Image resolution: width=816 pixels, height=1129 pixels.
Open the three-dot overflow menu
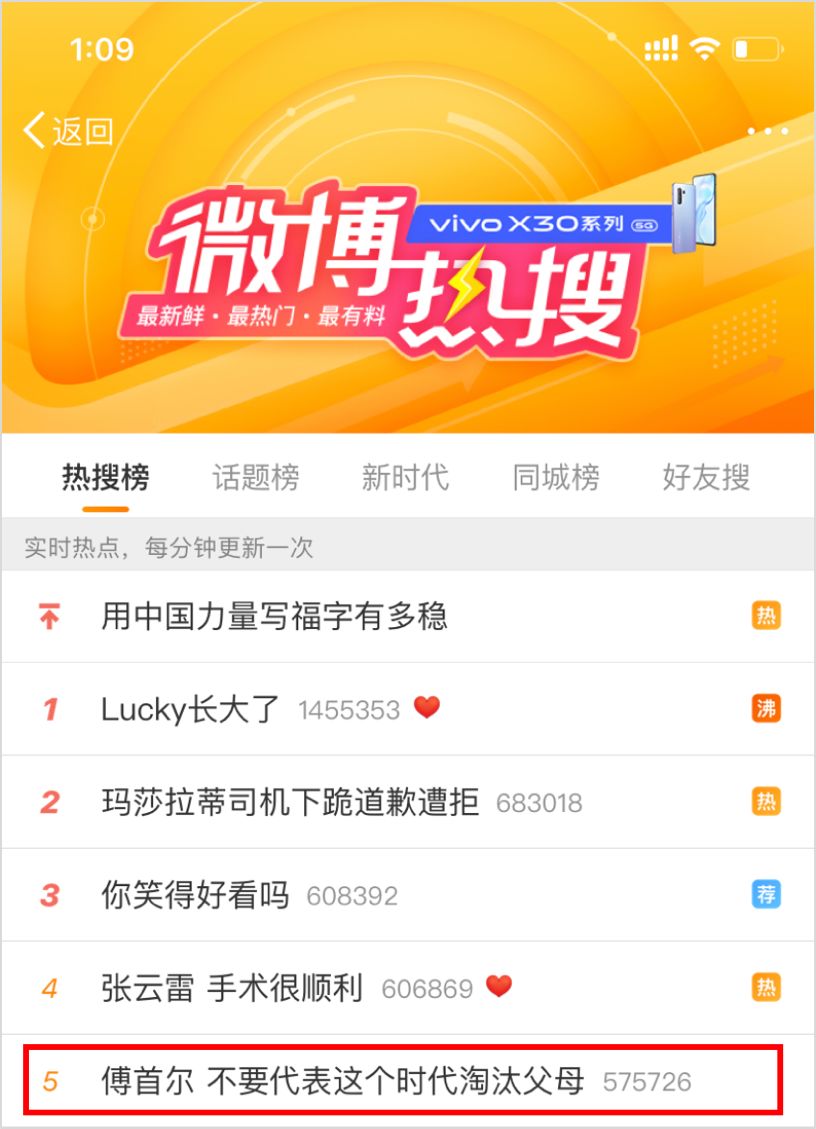(767, 131)
